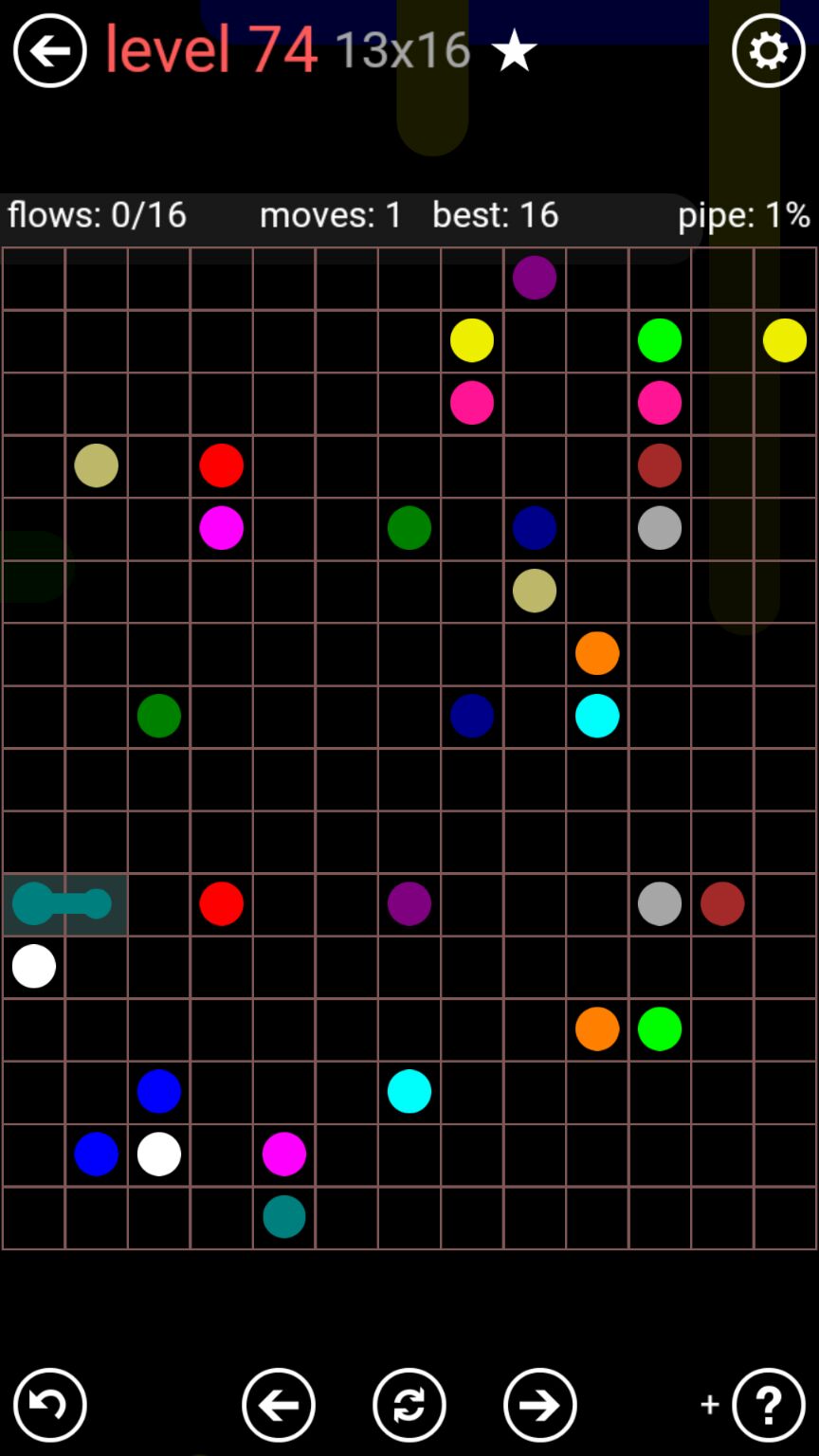819x1456 pixels.
Task: Tap the orange dot beside the bright green dot
Action: [597, 1028]
